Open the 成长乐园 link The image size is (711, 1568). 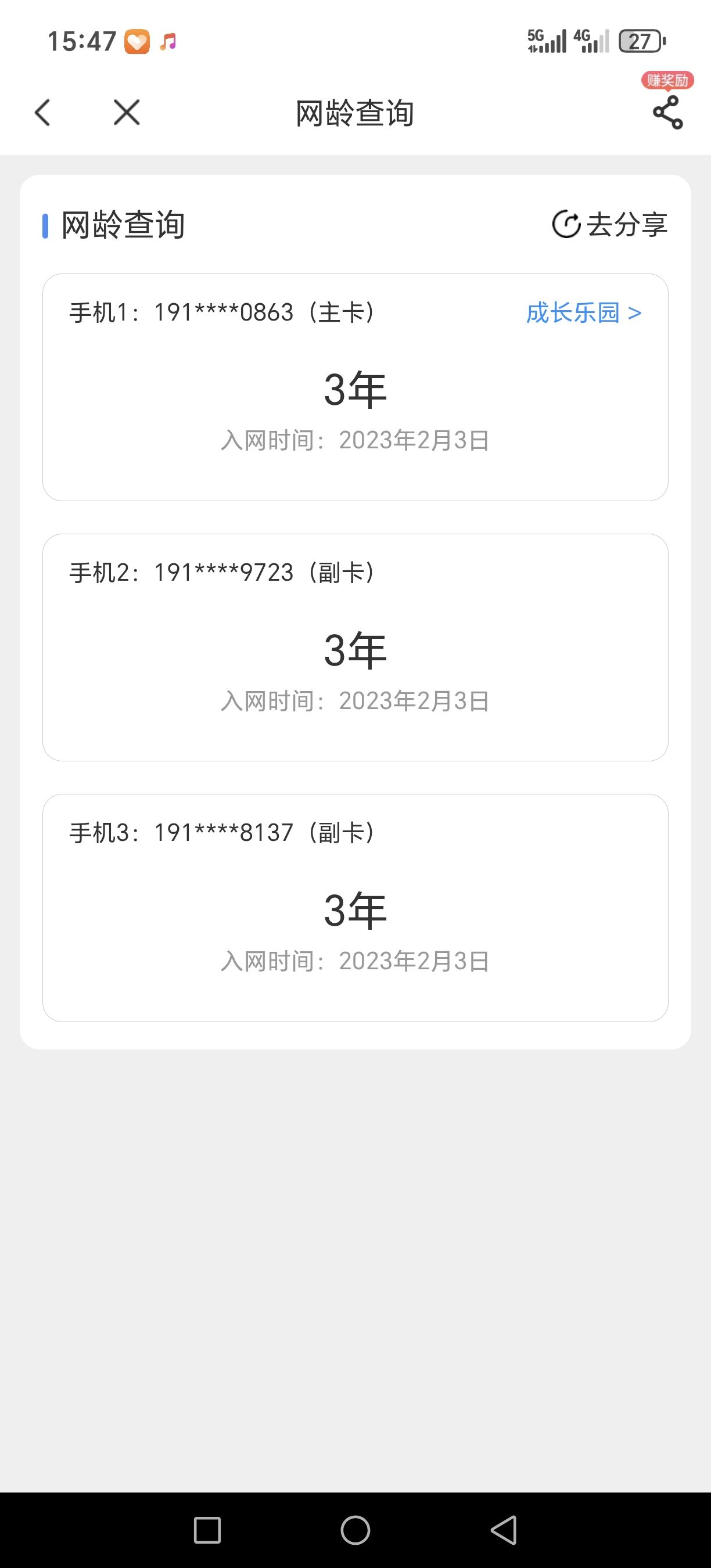[583, 313]
